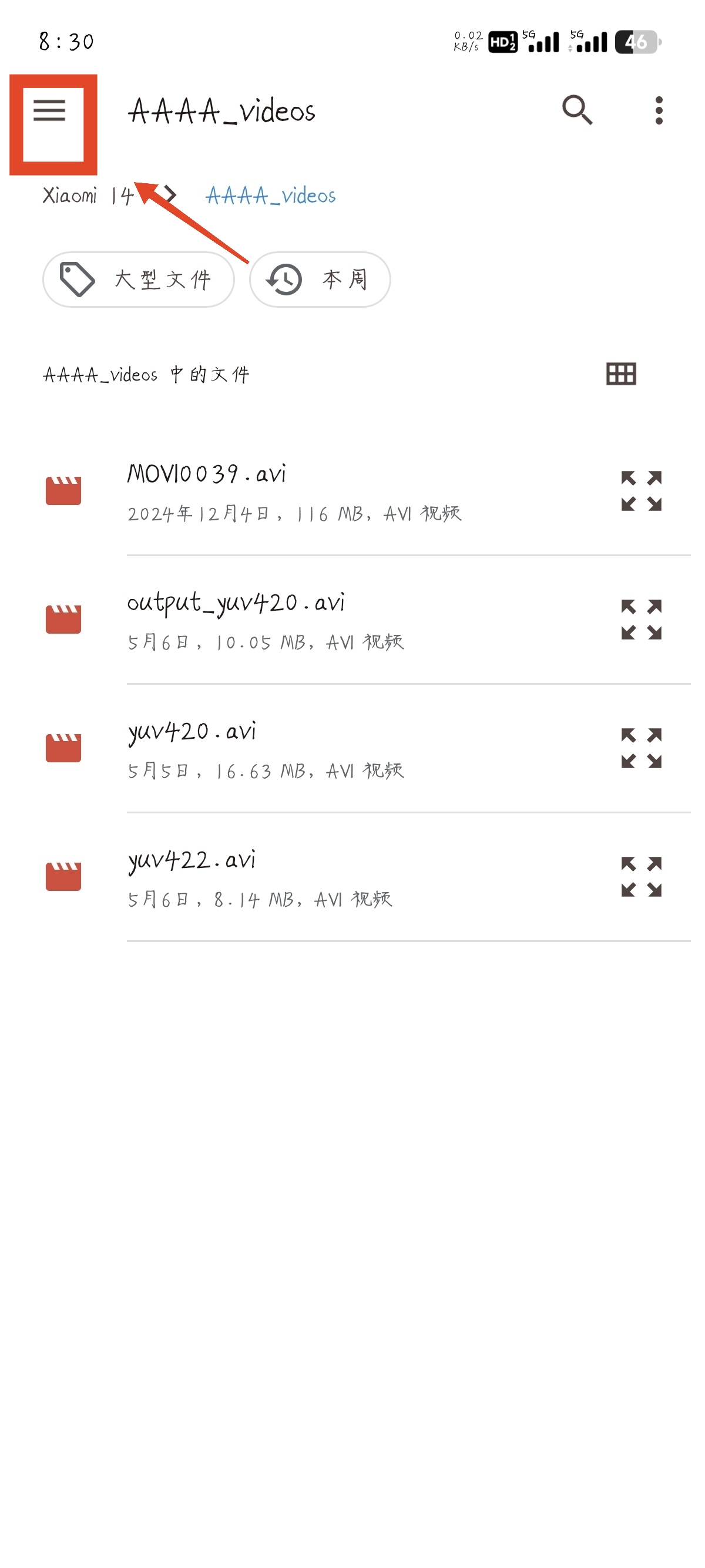Search files in AAAA_videos
This screenshot has width=705, height=1568.
(x=576, y=111)
